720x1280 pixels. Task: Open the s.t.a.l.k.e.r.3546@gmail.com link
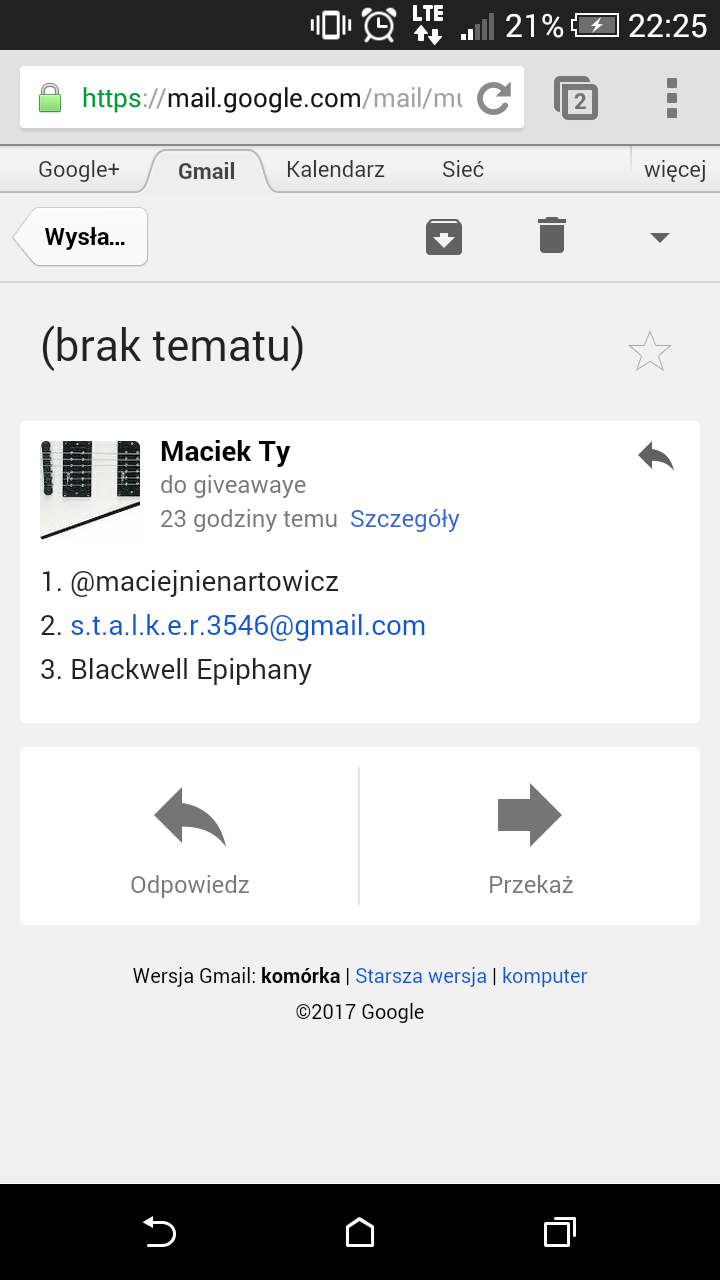coord(248,626)
